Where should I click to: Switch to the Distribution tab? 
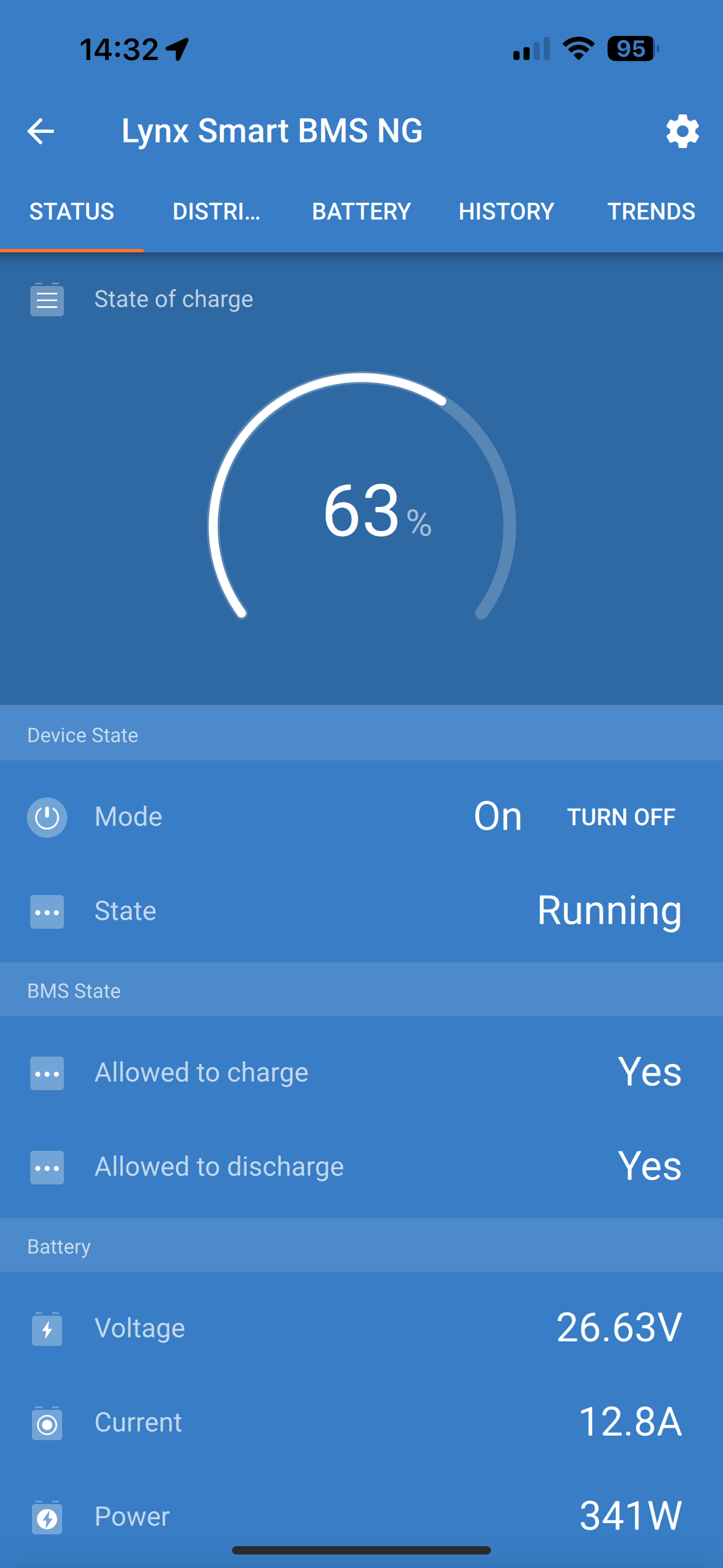216,212
